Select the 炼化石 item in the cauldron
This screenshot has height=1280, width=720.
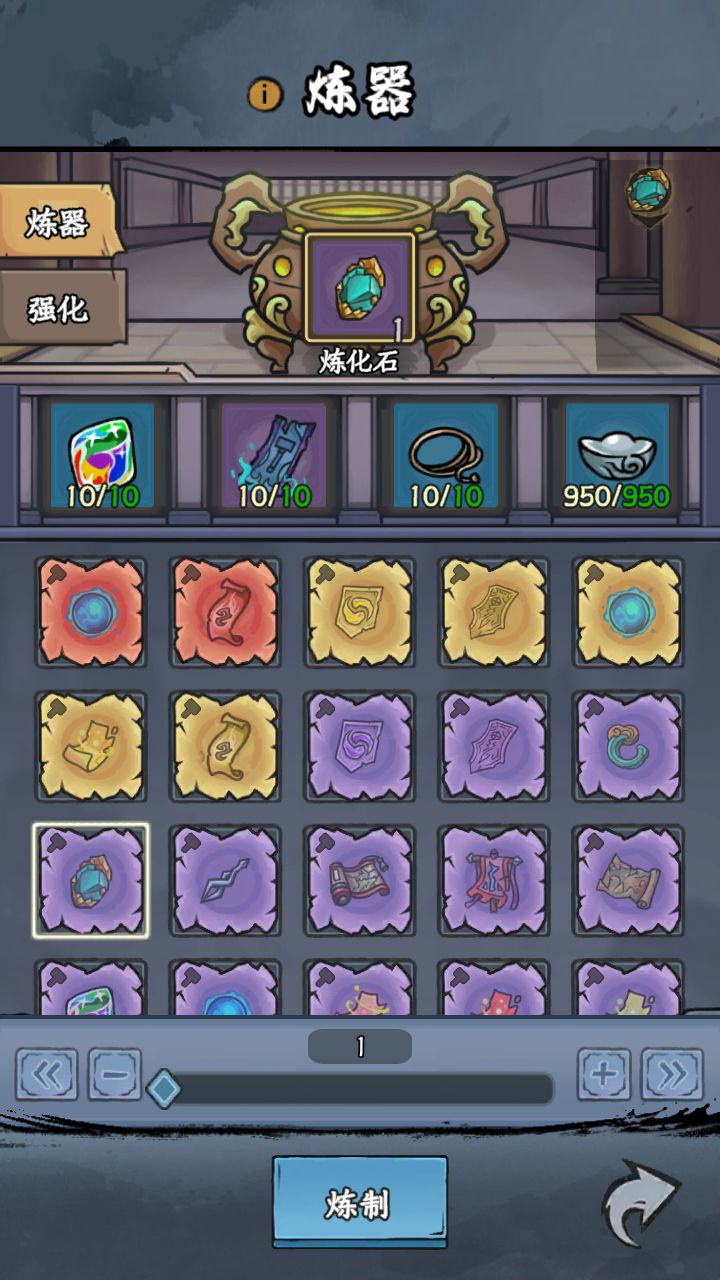(x=362, y=287)
